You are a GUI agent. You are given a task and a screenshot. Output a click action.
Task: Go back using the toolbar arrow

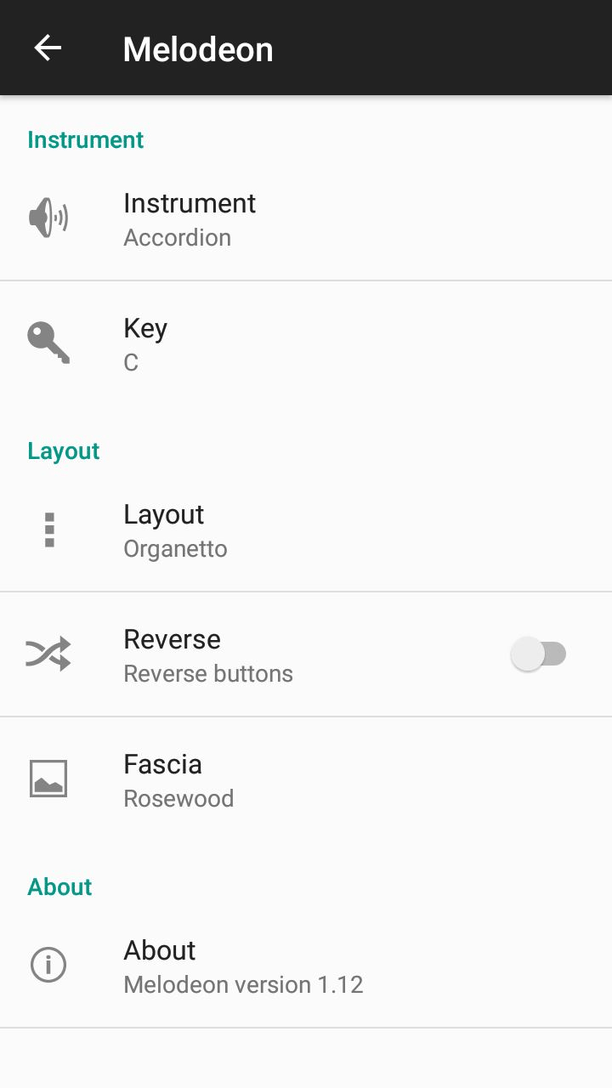[x=48, y=48]
